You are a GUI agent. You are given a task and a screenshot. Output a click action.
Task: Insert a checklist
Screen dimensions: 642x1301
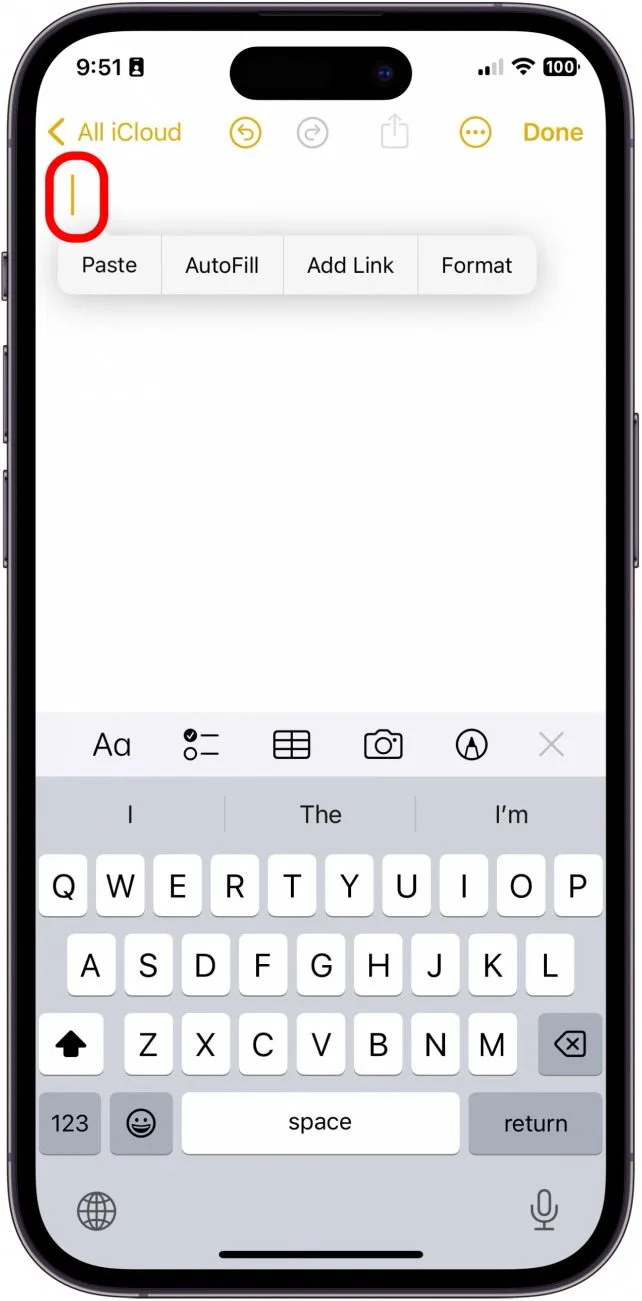[200, 744]
